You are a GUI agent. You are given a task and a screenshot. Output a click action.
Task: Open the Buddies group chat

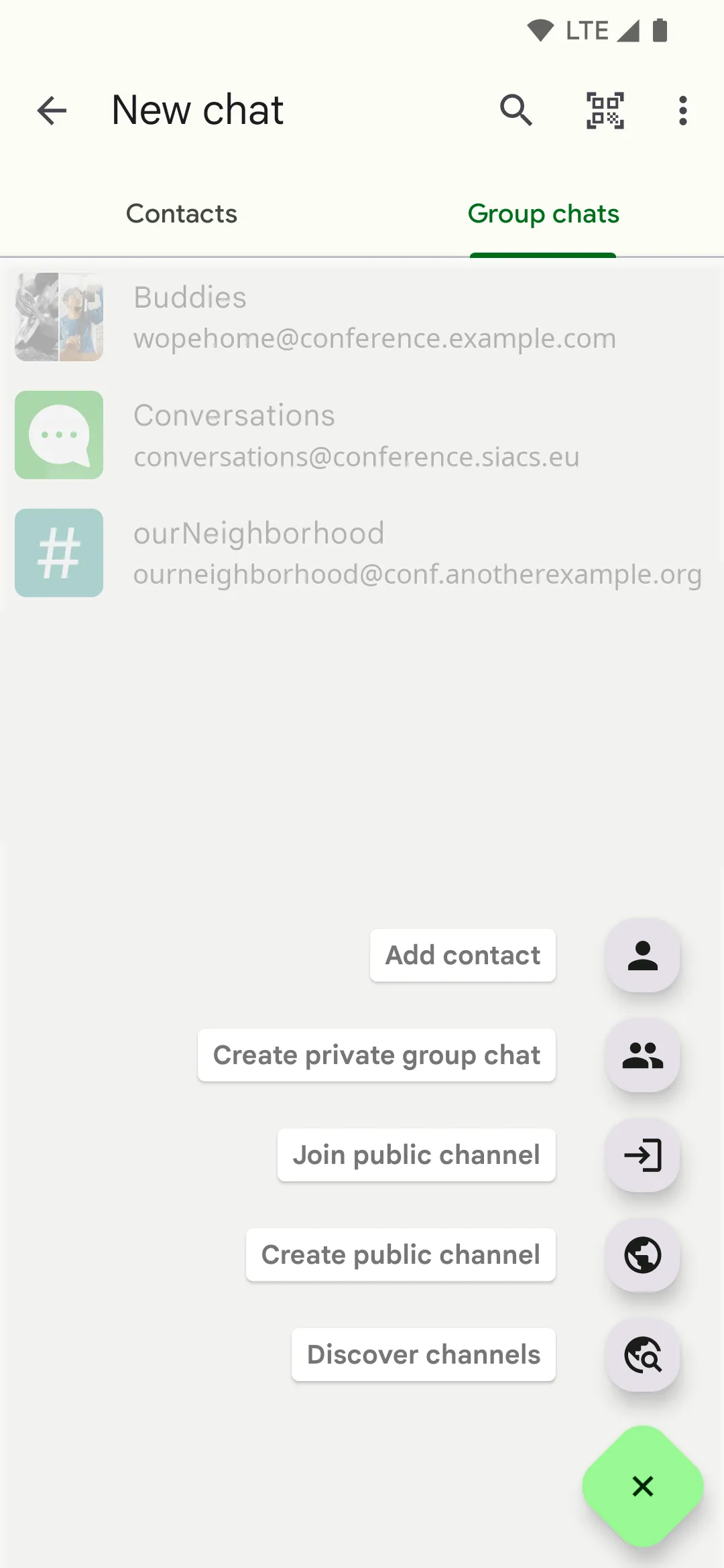[x=362, y=316]
